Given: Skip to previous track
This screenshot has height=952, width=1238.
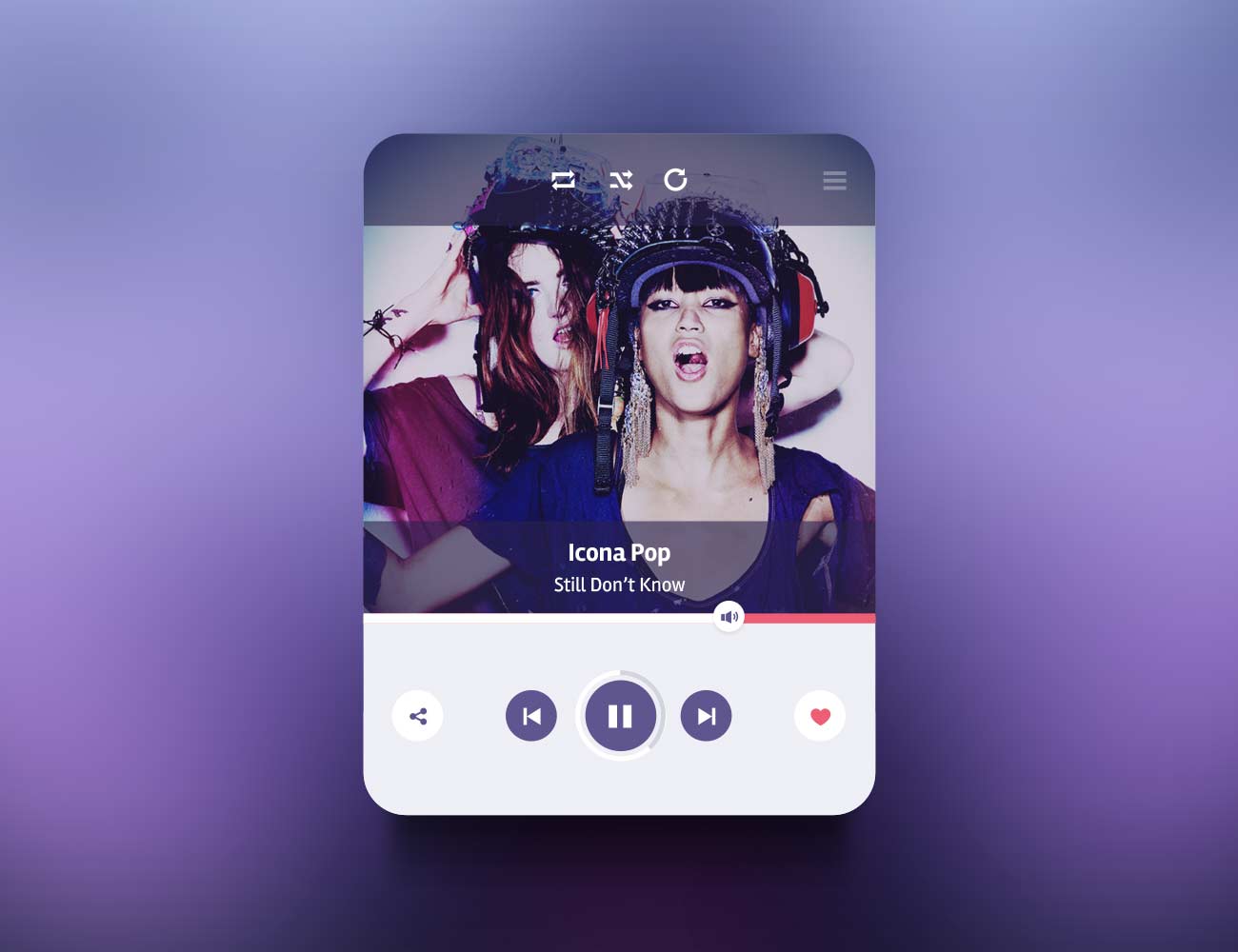Looking at the screenshot, I should pyautogui.click(x=531, y=716).
